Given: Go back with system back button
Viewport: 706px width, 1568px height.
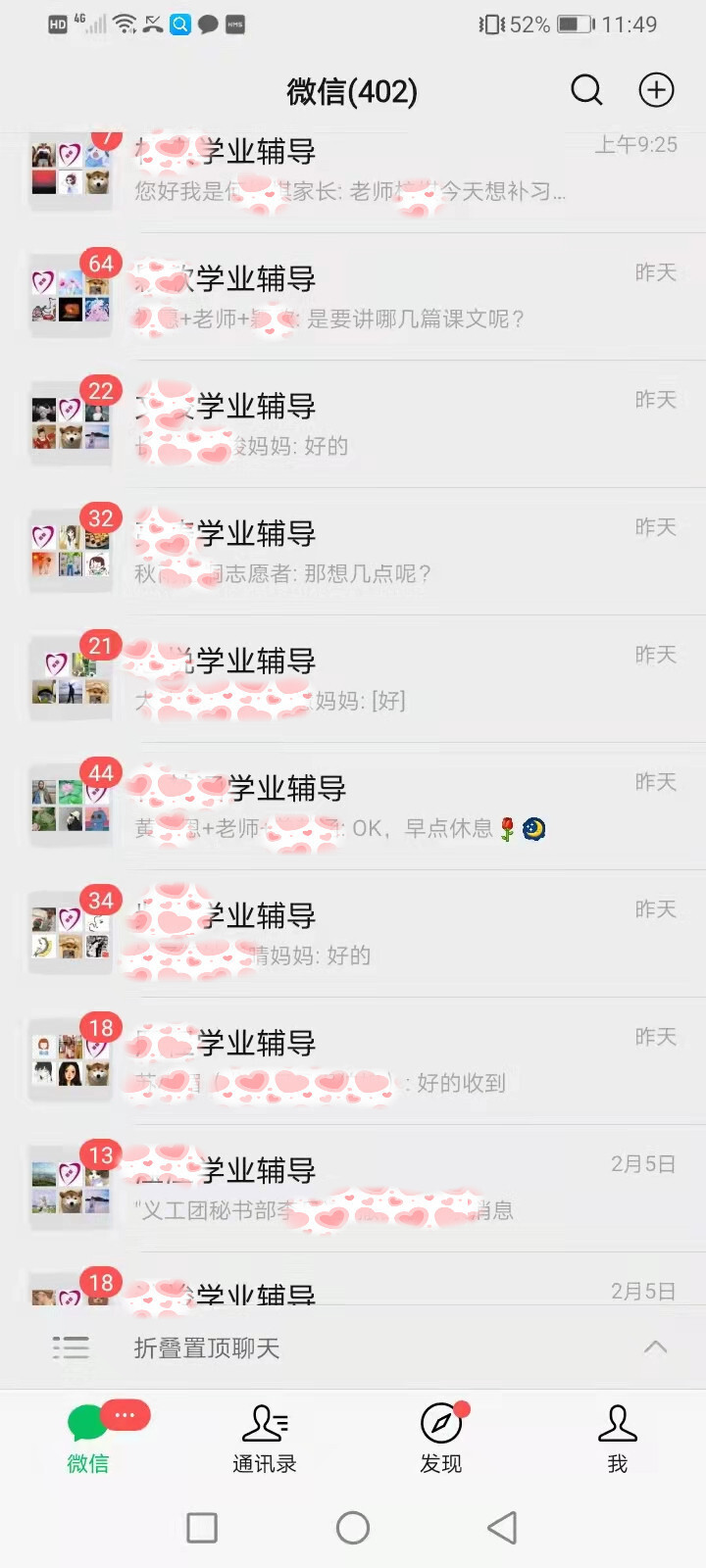Looking at the screenshot, I should point(502,1527).
